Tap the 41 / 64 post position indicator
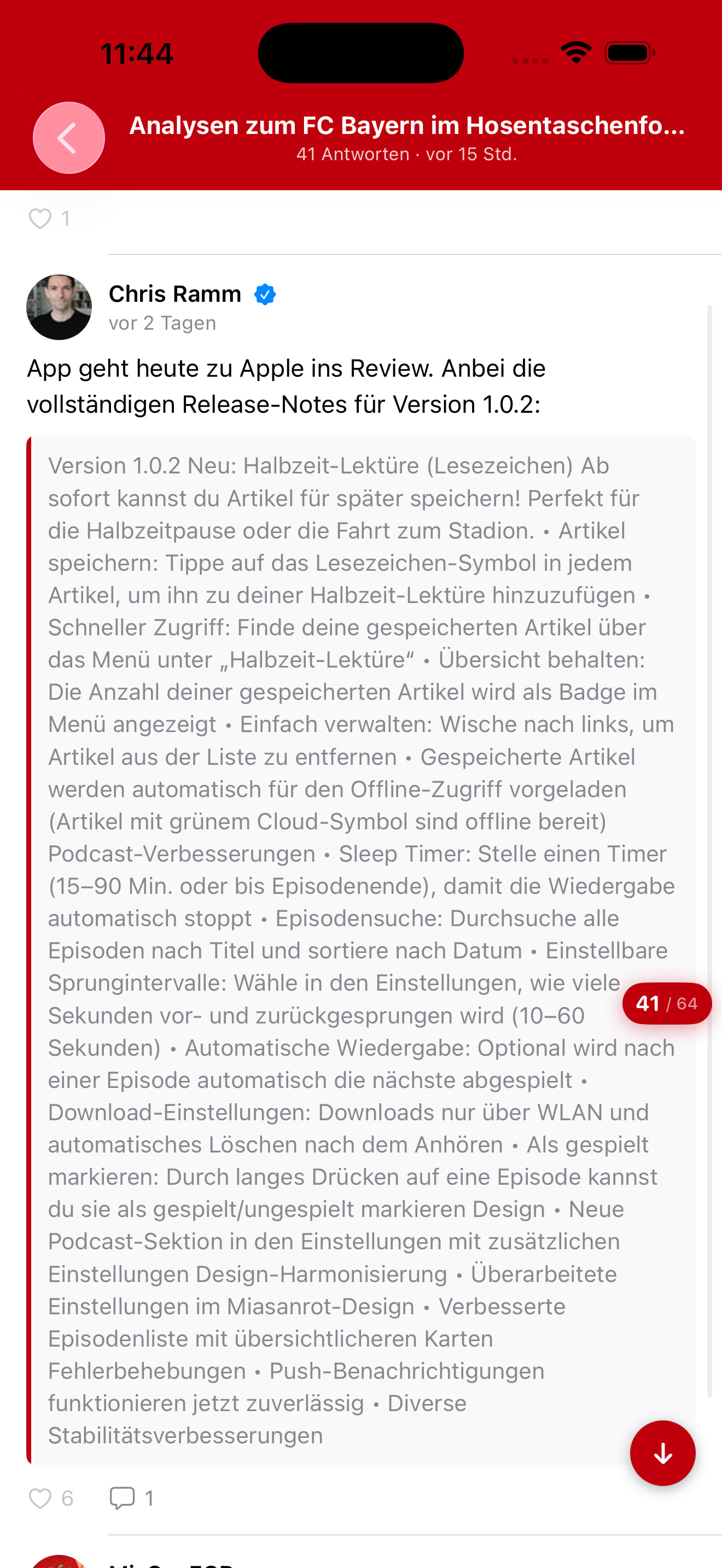Screen dimensions: 722x1568 coord(667,1004)
